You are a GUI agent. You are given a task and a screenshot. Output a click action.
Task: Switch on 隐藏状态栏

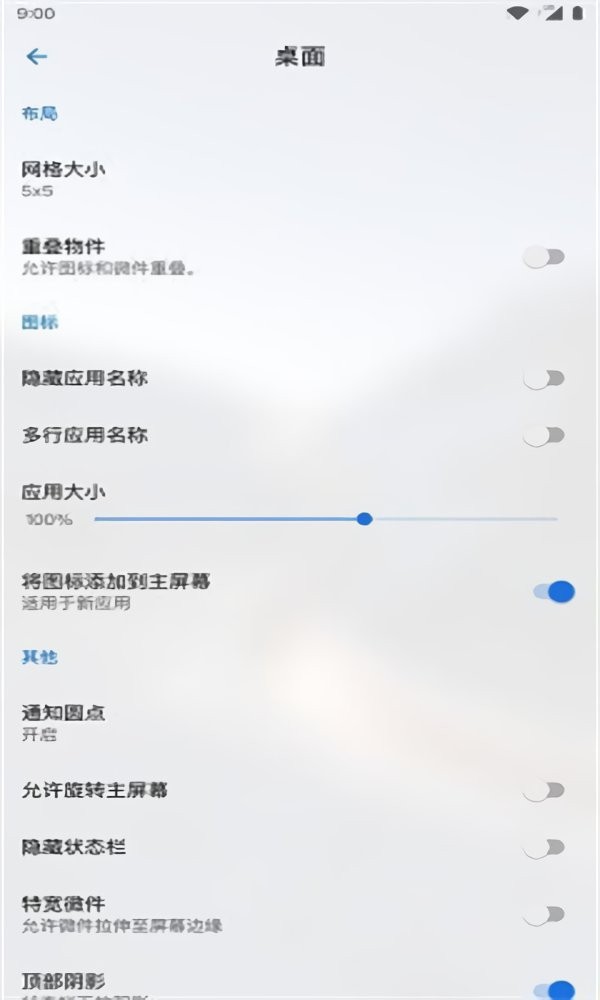pos(545,848)
